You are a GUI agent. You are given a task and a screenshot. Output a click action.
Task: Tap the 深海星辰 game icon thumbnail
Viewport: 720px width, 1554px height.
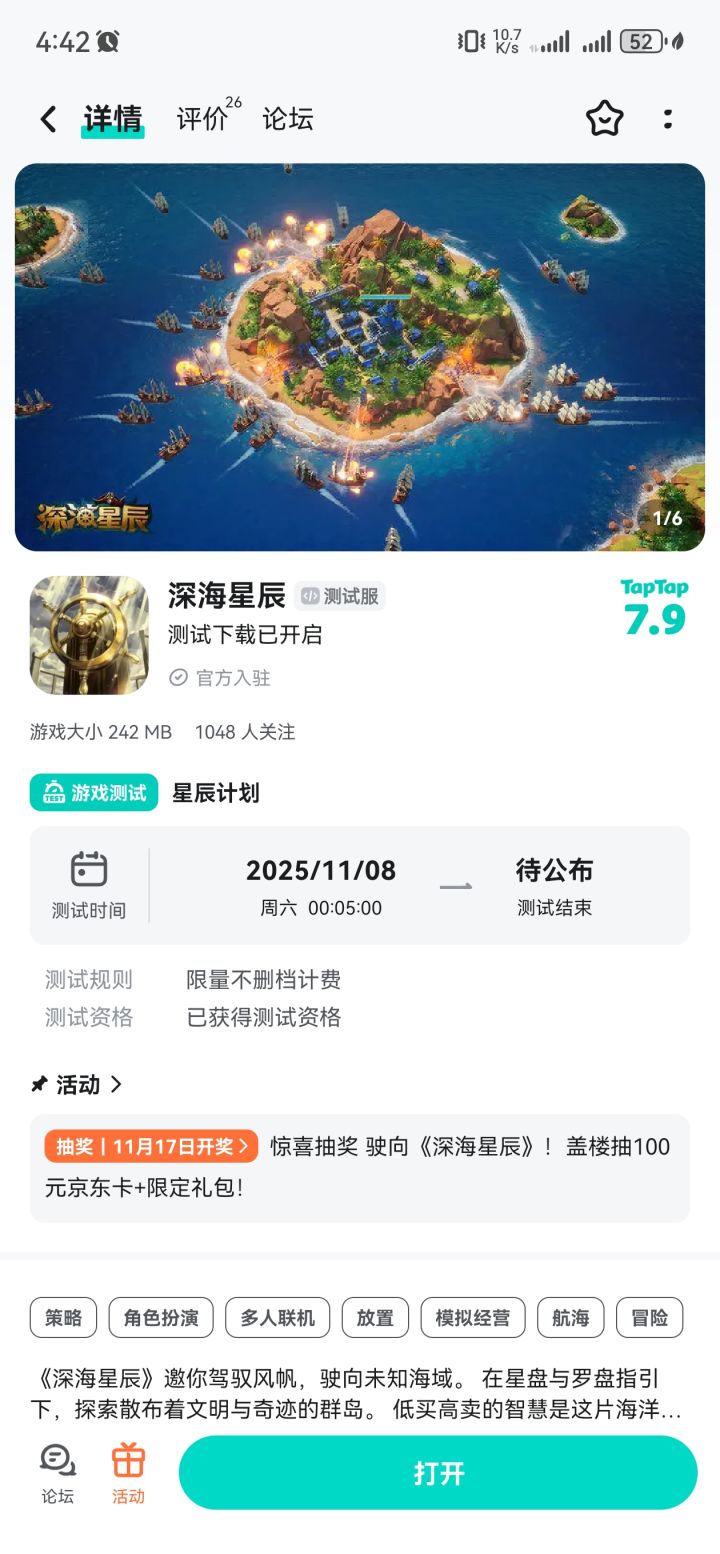(88, 635)
